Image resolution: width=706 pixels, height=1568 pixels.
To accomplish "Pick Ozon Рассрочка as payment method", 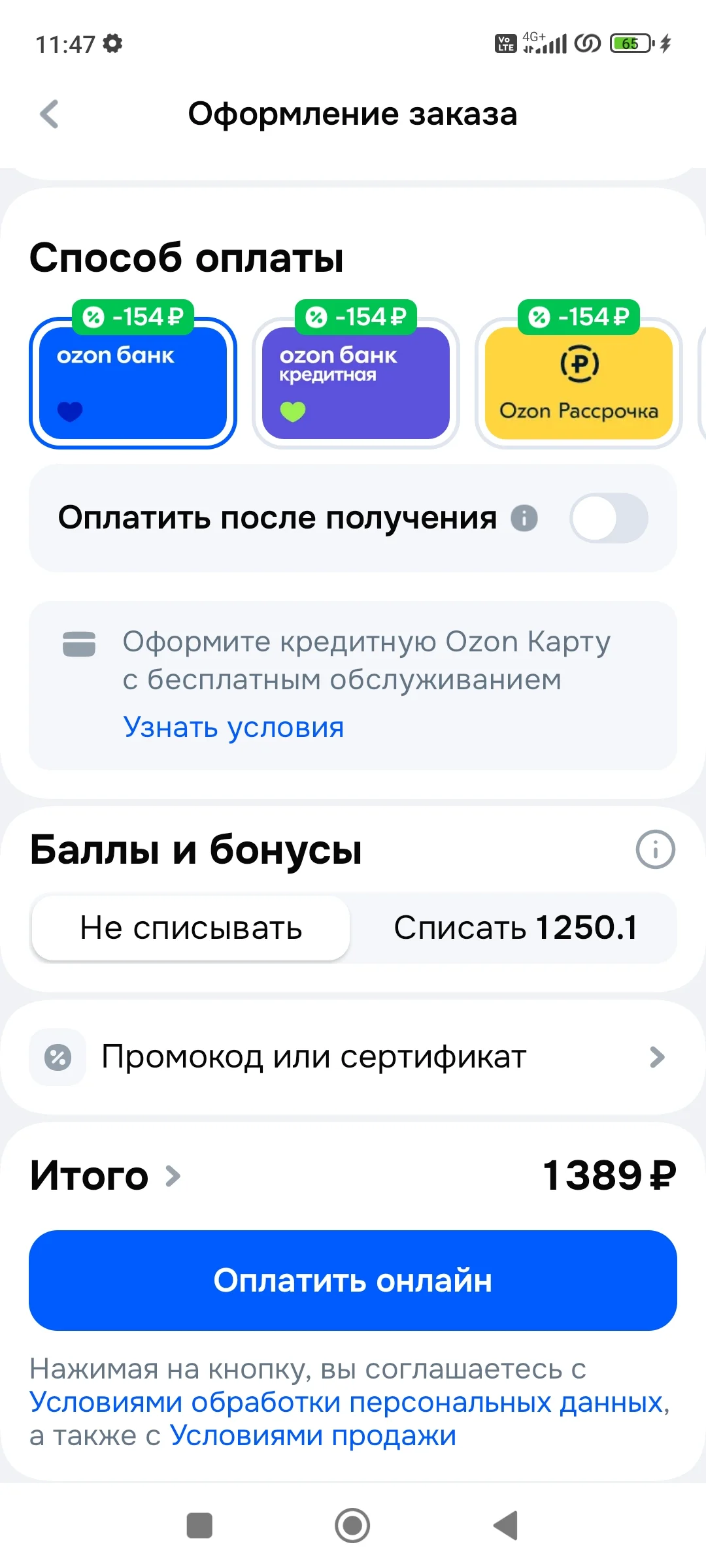I will [579, 383].
